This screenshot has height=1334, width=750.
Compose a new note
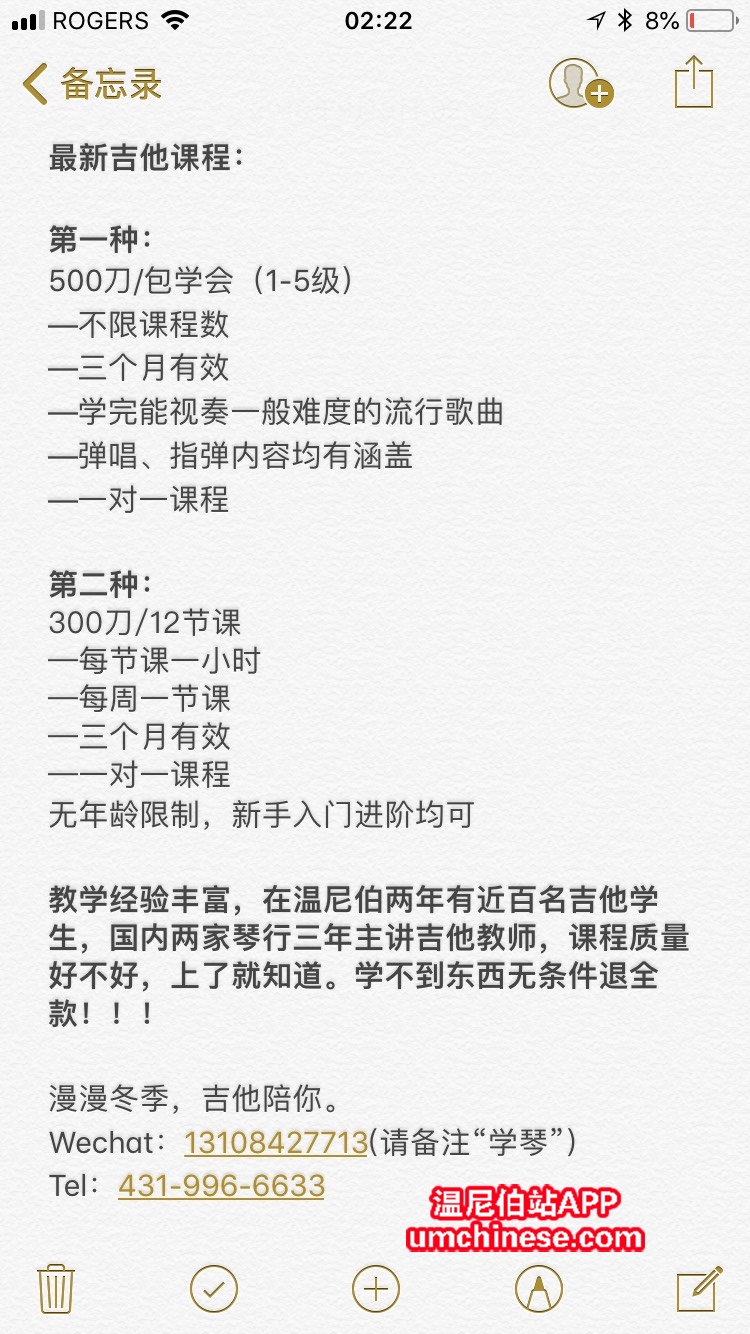pyautogui.click(x=699, y=1288)
